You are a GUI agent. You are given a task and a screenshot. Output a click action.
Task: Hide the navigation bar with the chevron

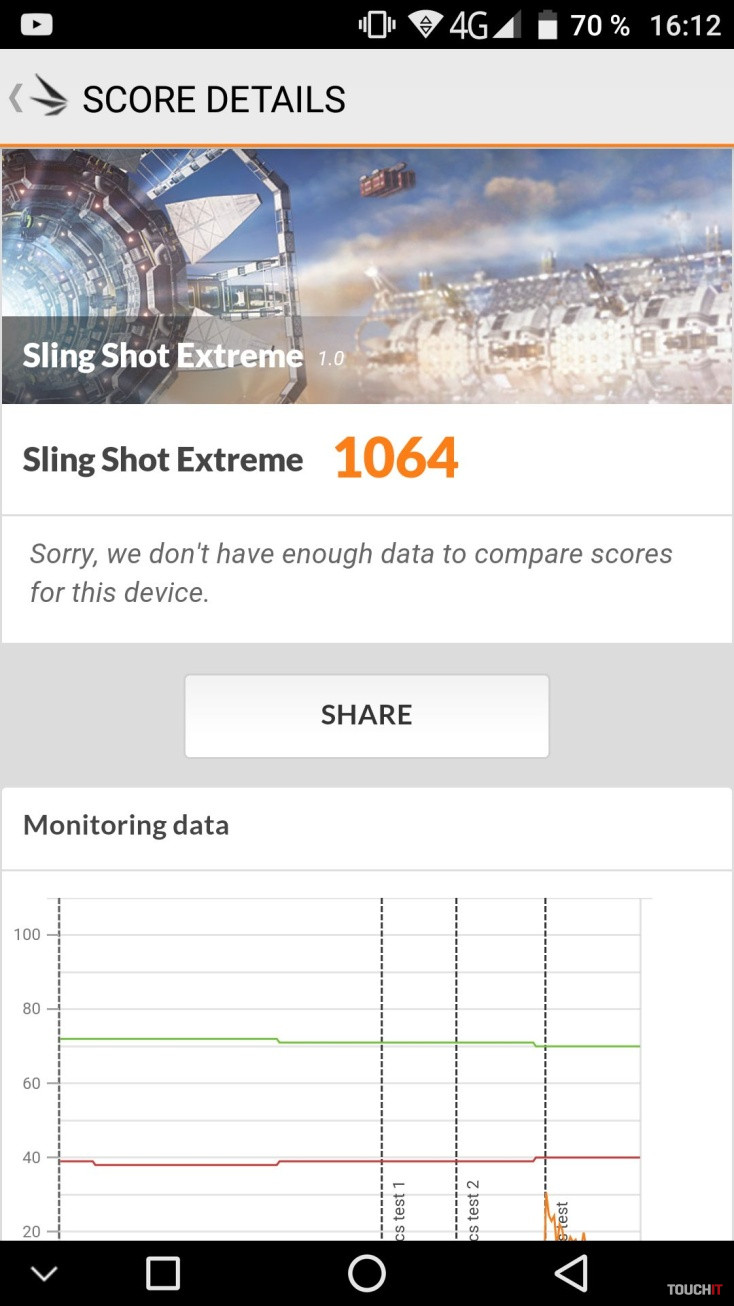coord(44,1273)
